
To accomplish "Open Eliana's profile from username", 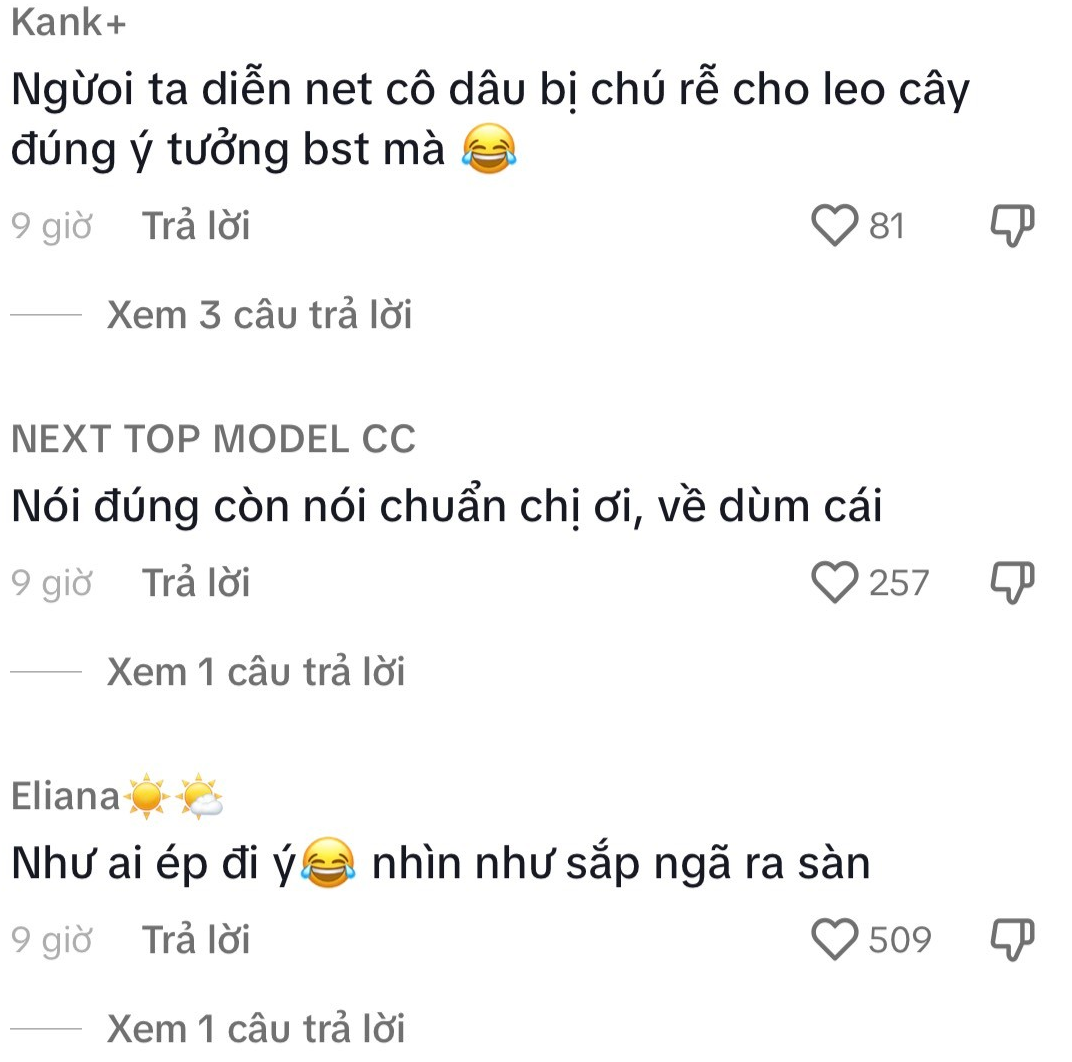I will [66, 797].
